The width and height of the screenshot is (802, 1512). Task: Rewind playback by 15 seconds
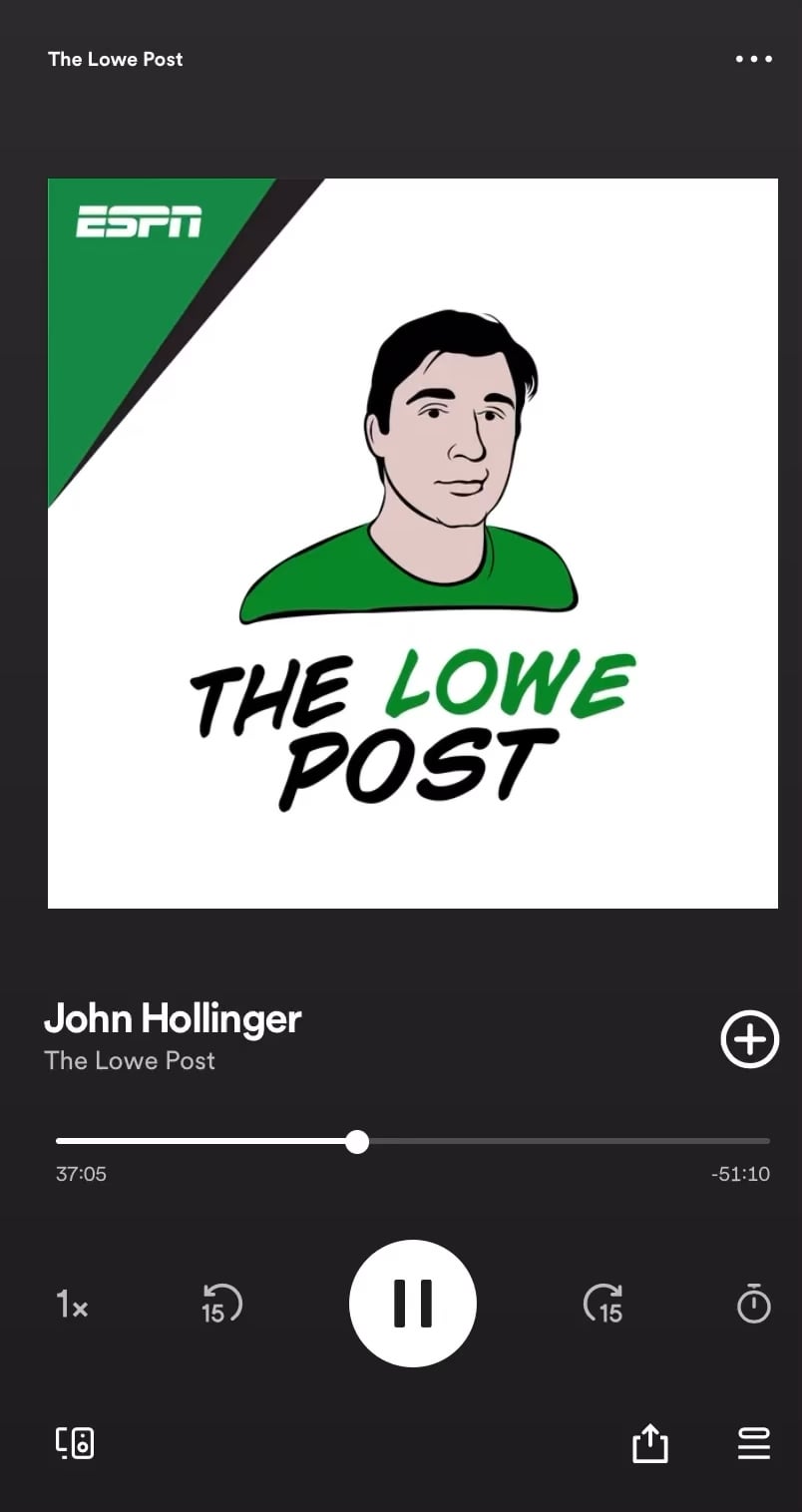220,1304
